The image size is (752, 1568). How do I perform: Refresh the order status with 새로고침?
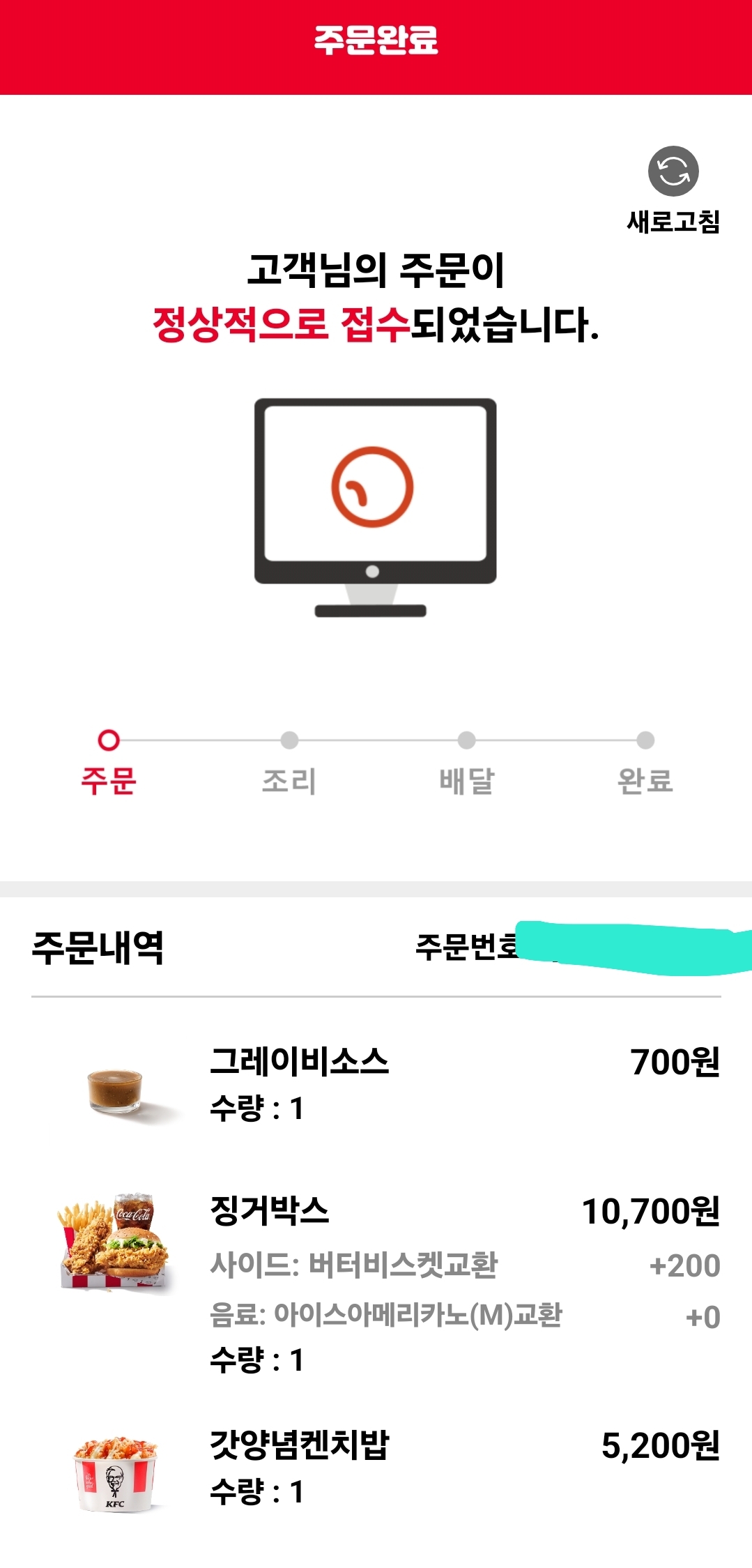tap(673, 172)
